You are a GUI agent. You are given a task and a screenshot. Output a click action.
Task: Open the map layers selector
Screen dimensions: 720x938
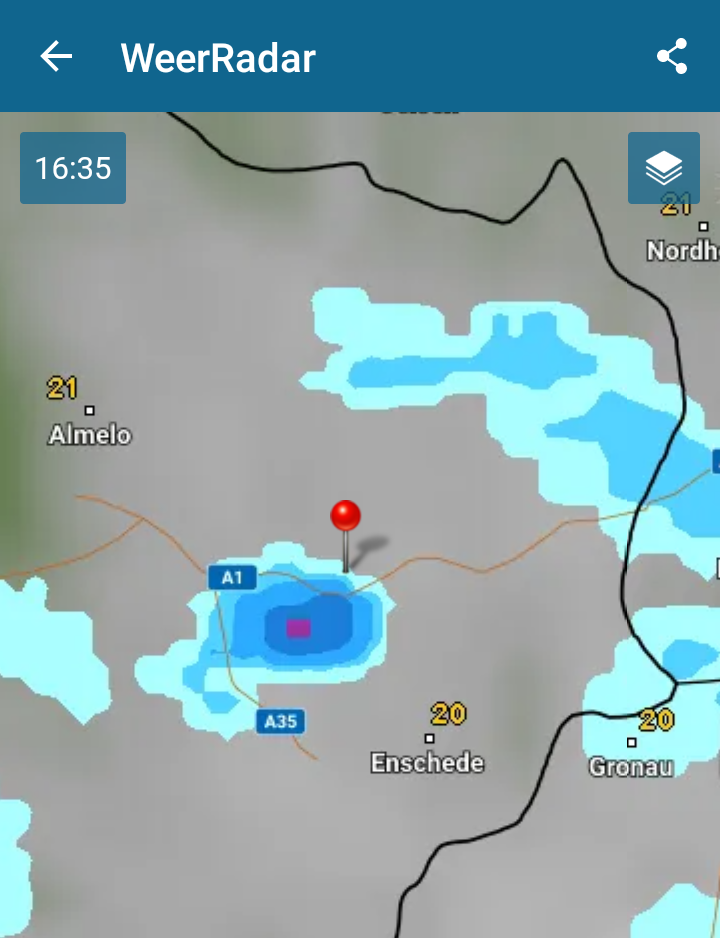tap(663, 168)
